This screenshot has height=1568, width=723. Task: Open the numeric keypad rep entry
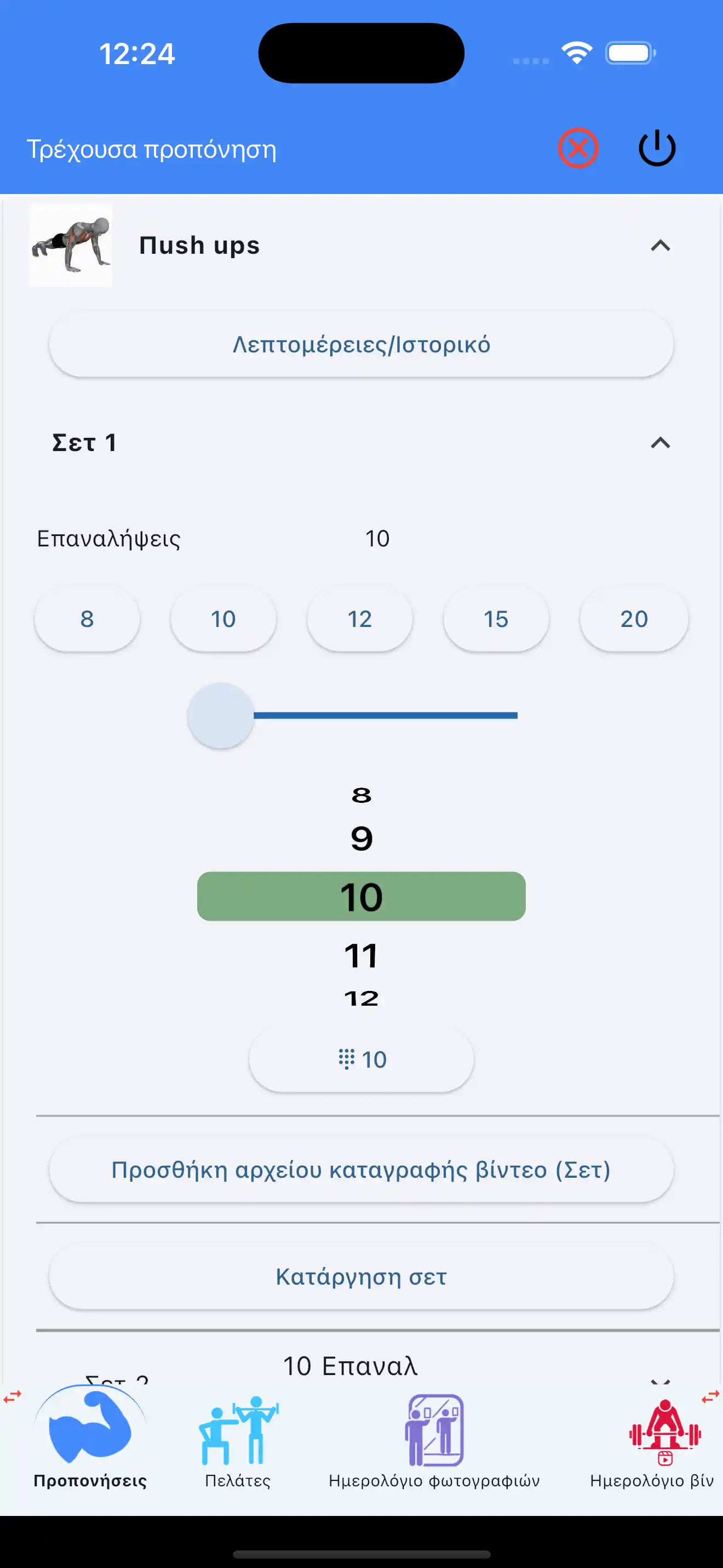pos(360,1059)
